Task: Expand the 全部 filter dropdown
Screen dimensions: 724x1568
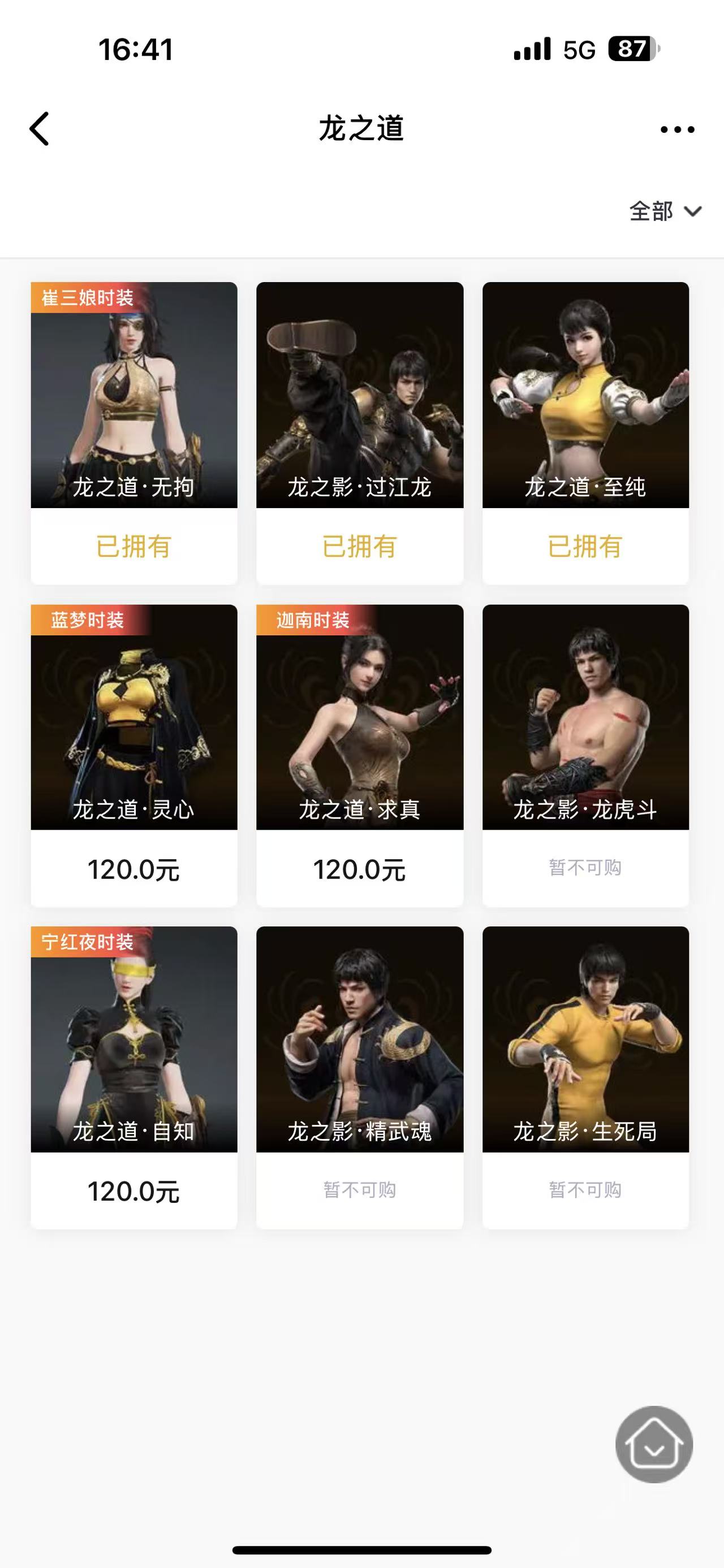Action: pos(665,211)
